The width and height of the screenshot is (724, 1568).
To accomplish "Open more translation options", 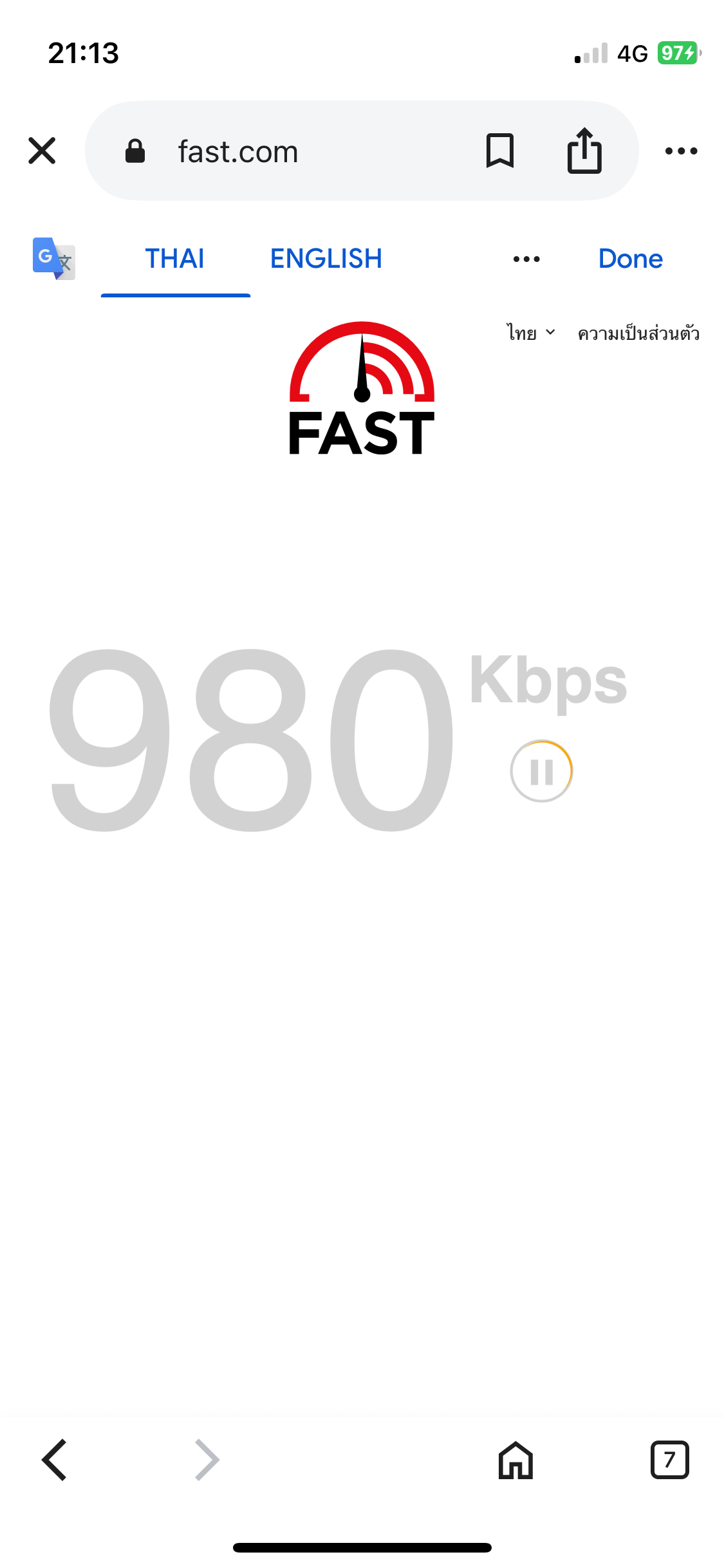I will point(526,259).
